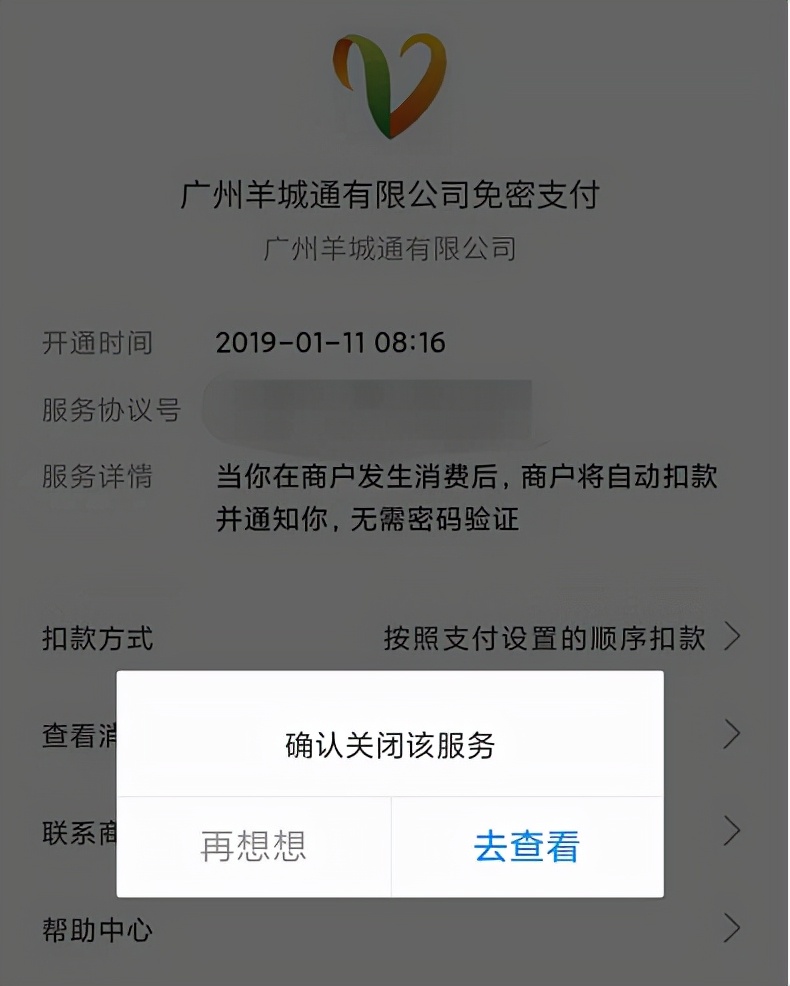Select the 广州羊城通有限公司免密支付 title text
The image size is (790, 986).
point(394,196)
